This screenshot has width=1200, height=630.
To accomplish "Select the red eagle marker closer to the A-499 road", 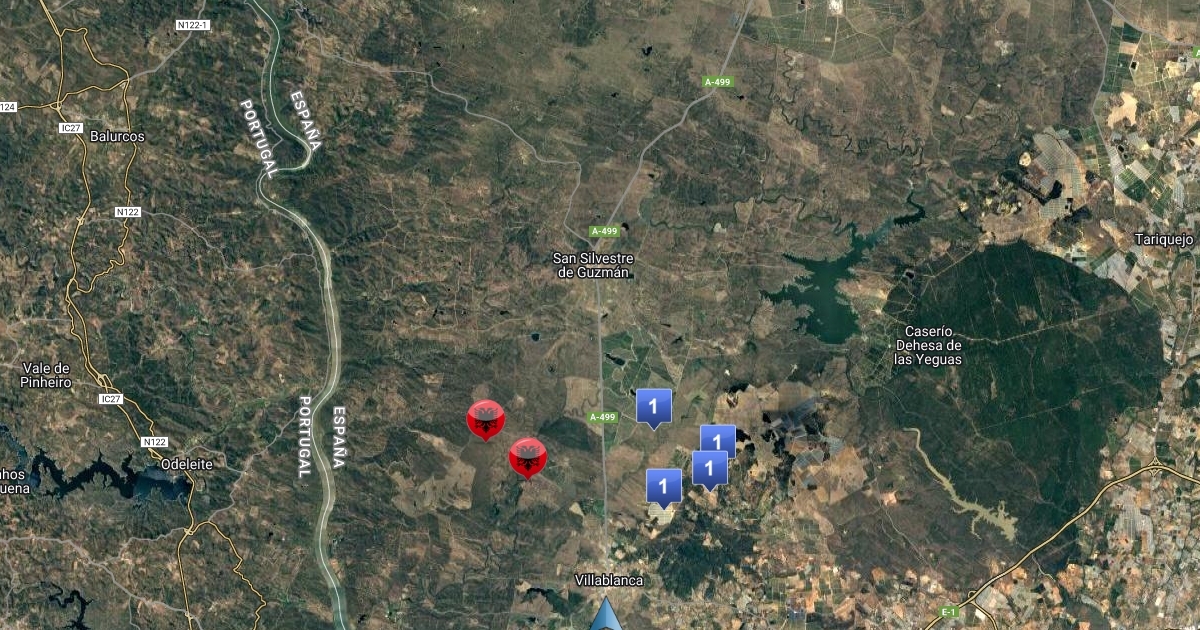I will (528, 457).
